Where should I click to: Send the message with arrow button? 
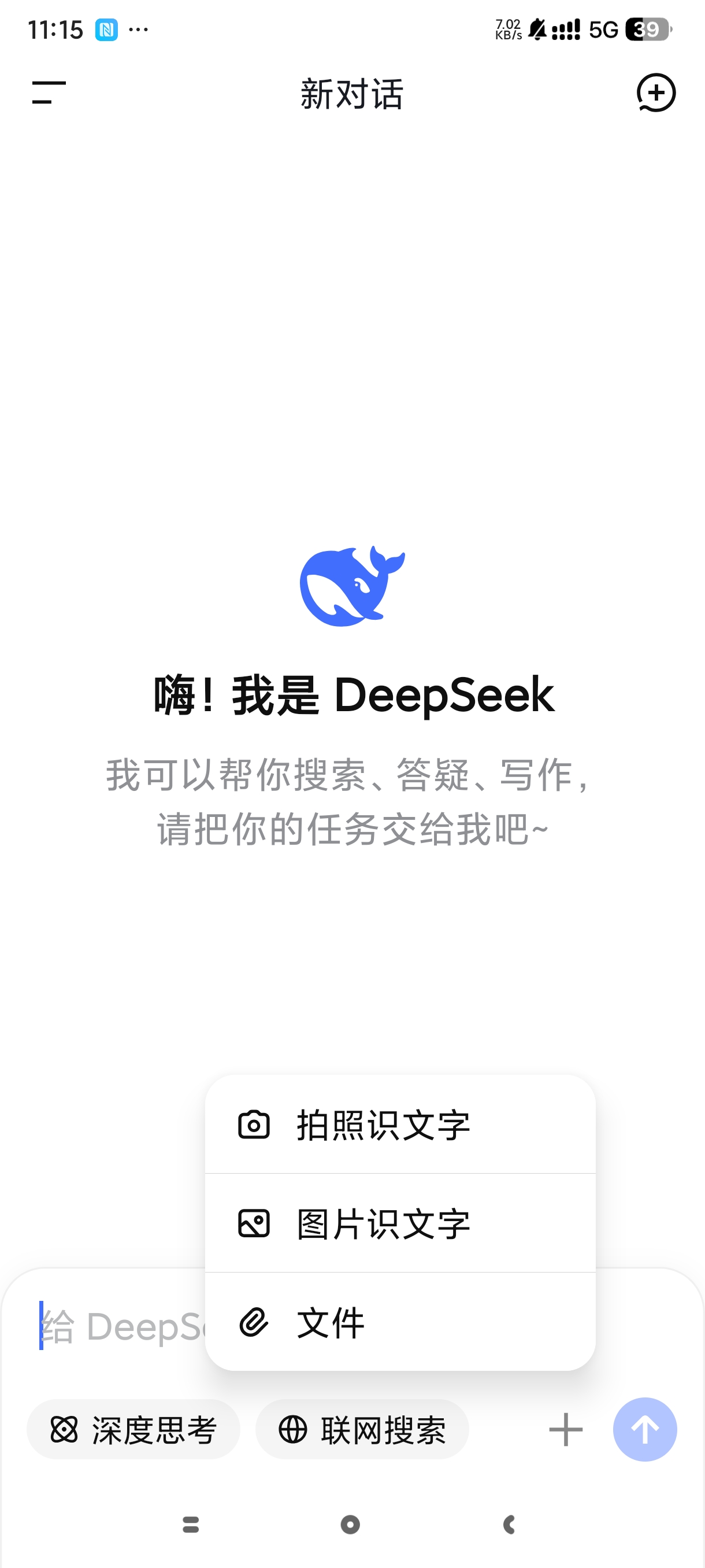click(x=645, y=1429)
